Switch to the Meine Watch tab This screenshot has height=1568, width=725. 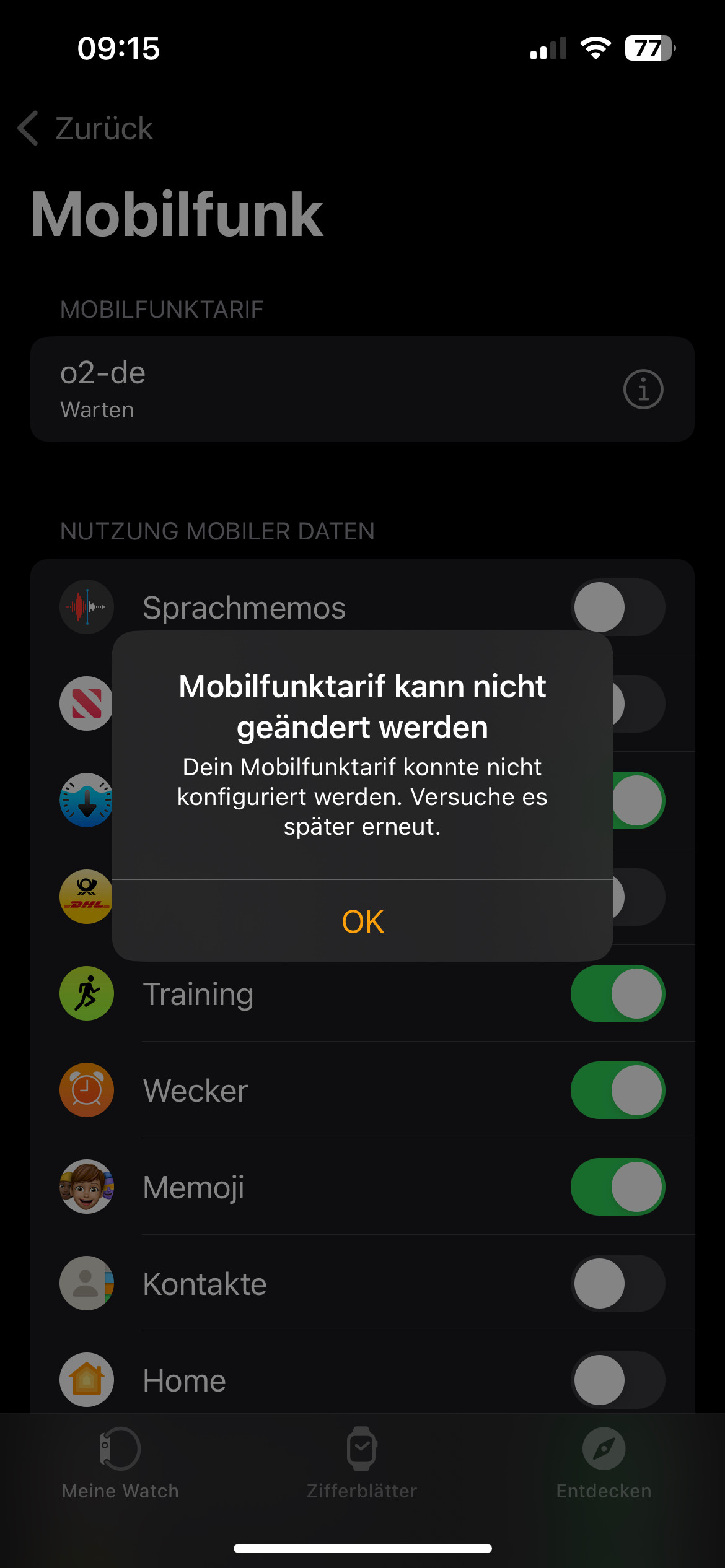point(120,1464)
